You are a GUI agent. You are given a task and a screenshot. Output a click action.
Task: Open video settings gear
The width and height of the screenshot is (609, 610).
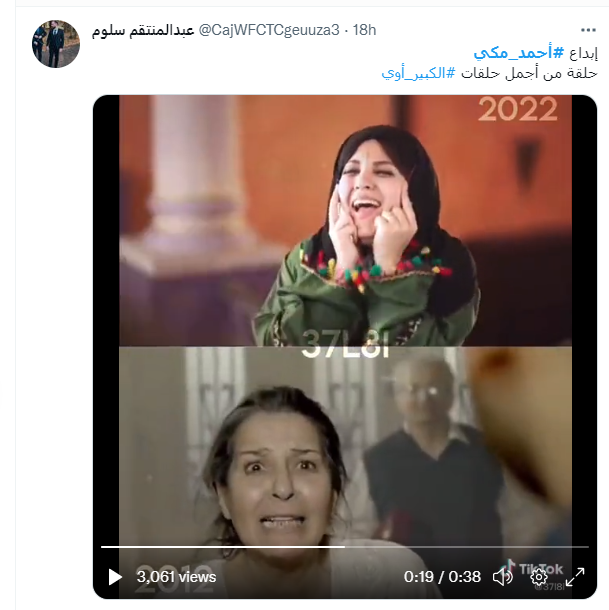coord(539,577)
